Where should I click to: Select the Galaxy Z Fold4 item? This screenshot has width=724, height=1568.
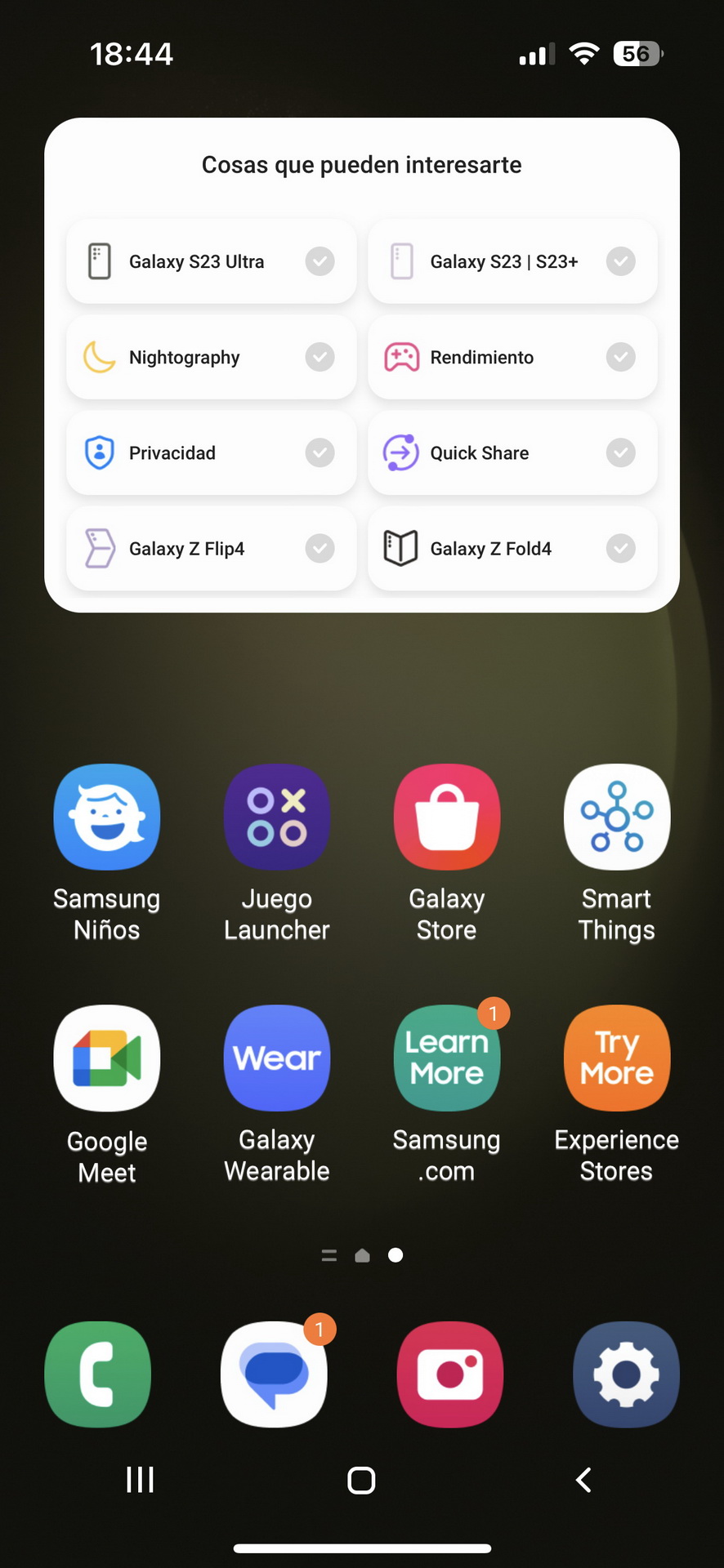[x=512, y=548]
